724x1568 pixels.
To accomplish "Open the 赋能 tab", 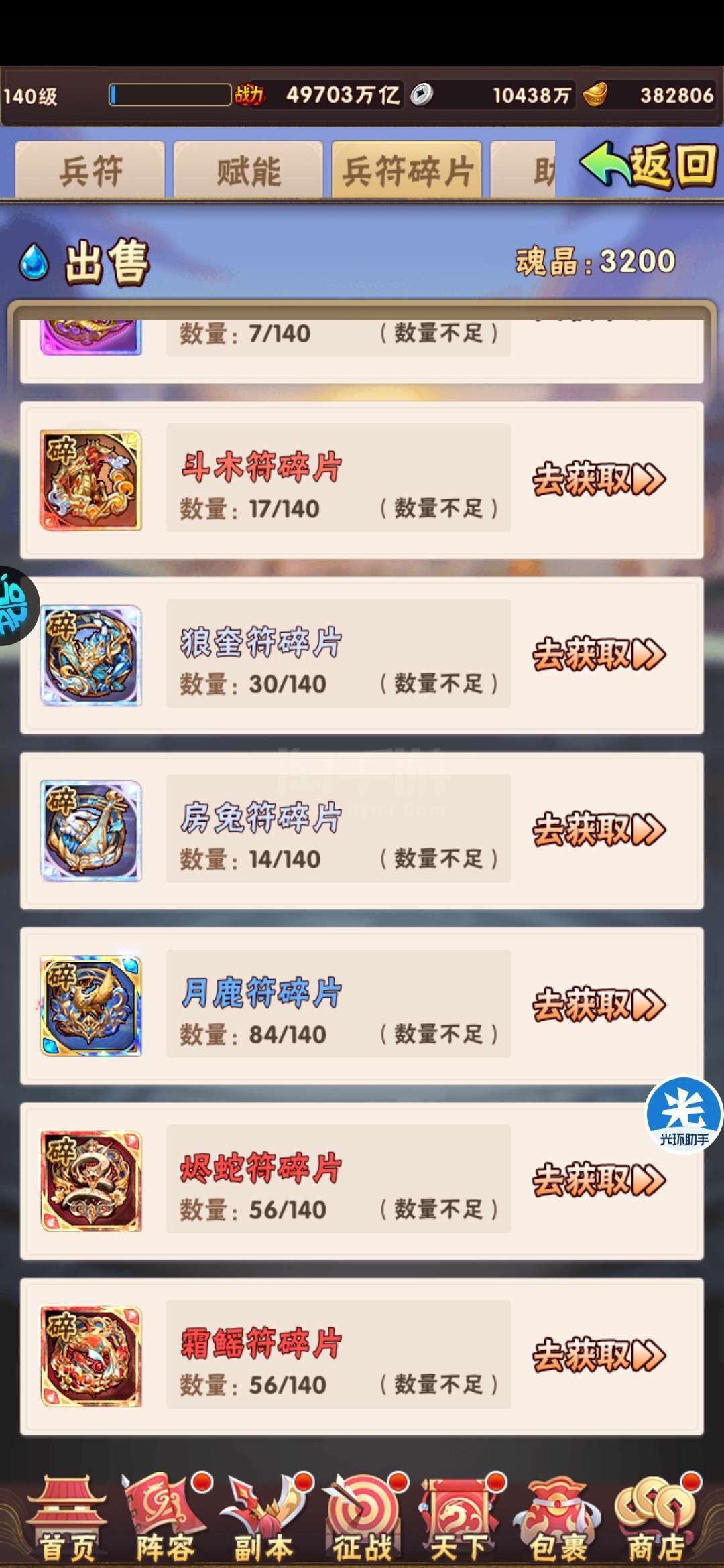I will pyautogui.click(x=248, y=170).
